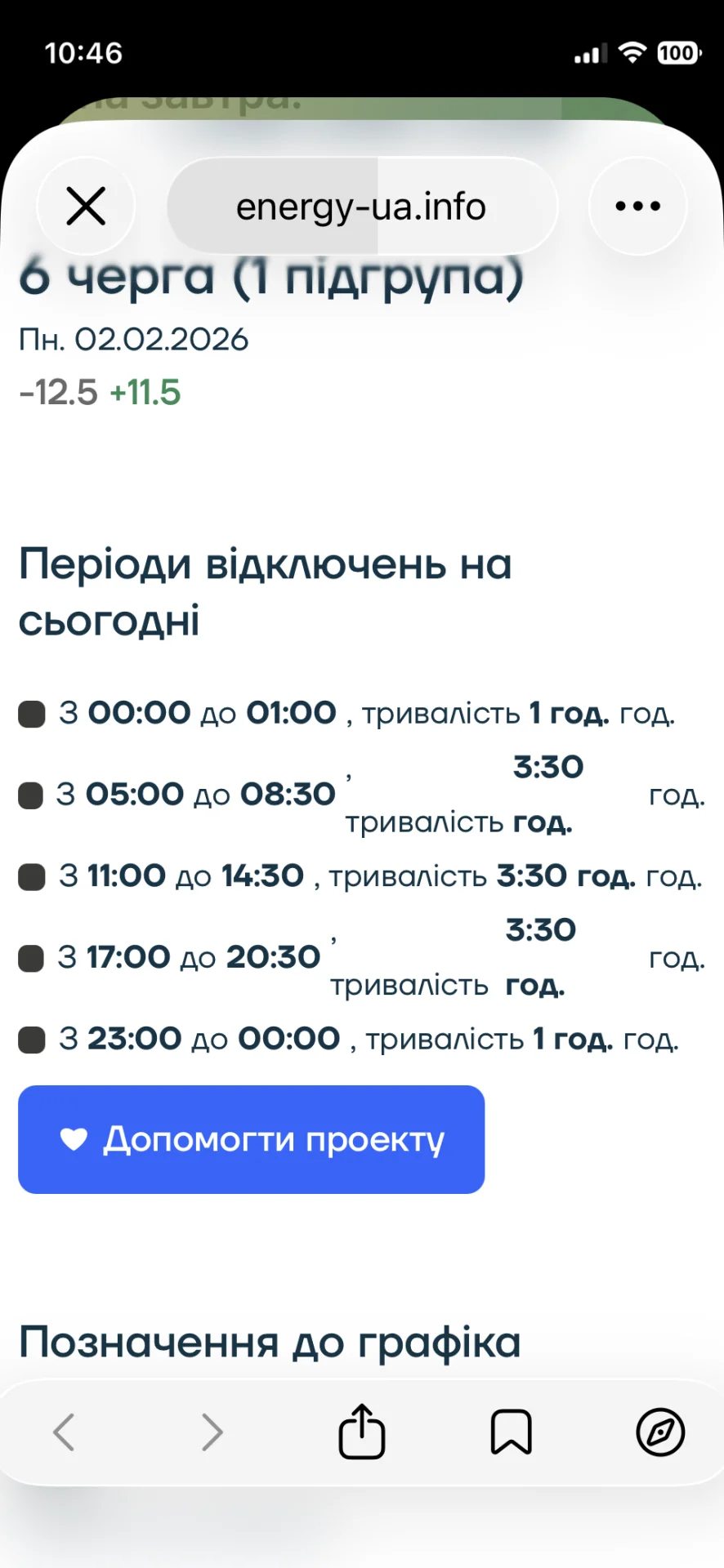Share this page
The width and height of the screenshot is (724, 1568).
pyautogui.click(x=362, y=1431)
